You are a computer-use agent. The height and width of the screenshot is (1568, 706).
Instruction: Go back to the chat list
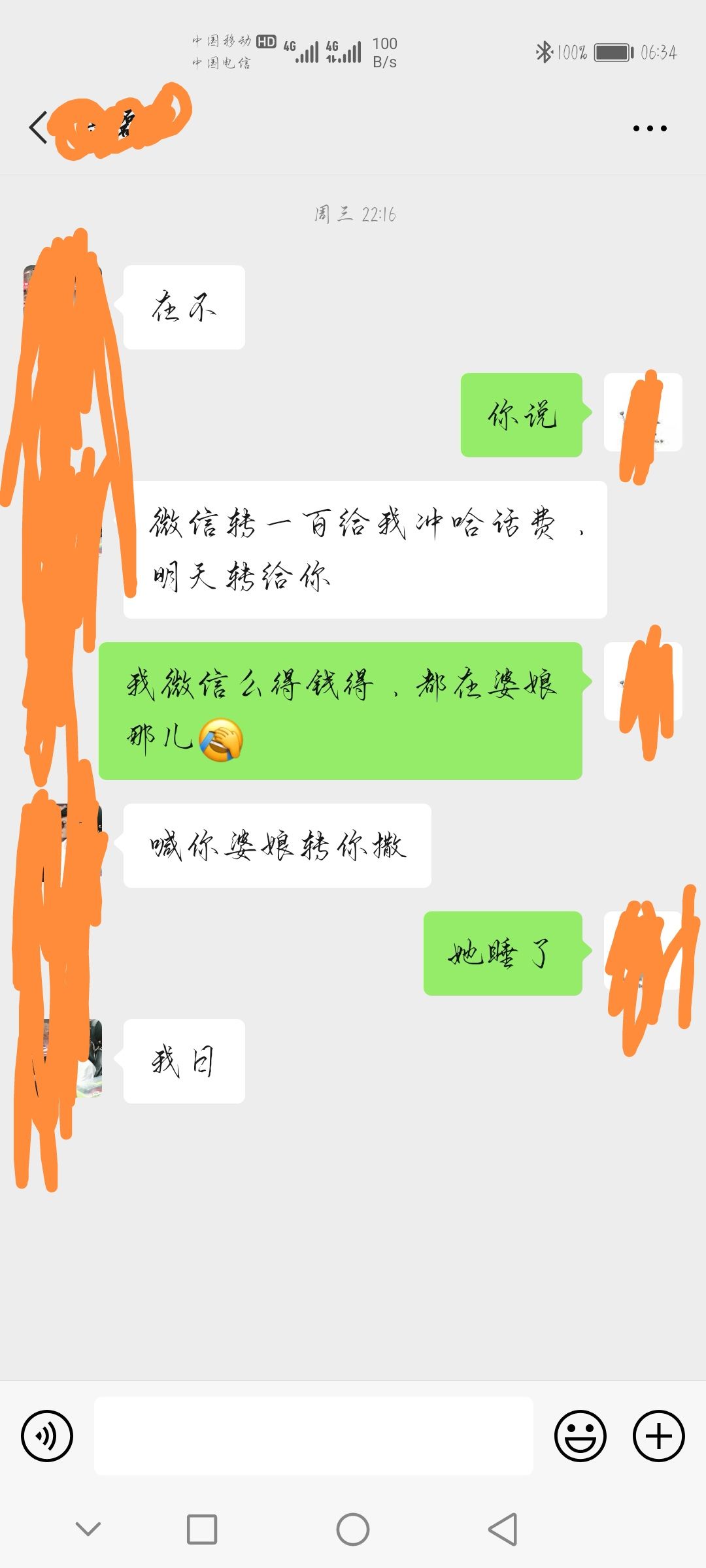(38, 127)
